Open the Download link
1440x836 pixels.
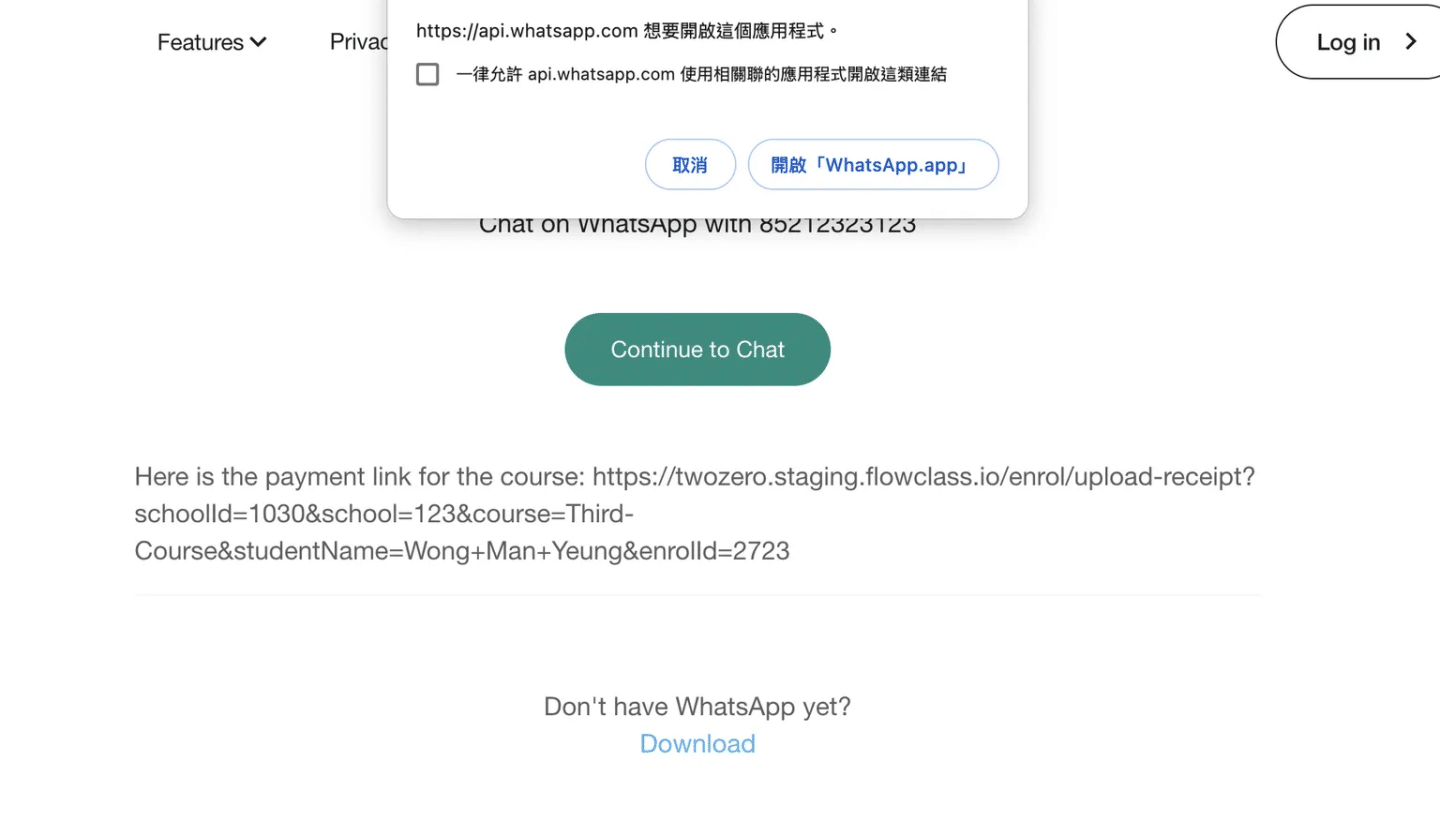pyautogui.click(x=697, y=743)
